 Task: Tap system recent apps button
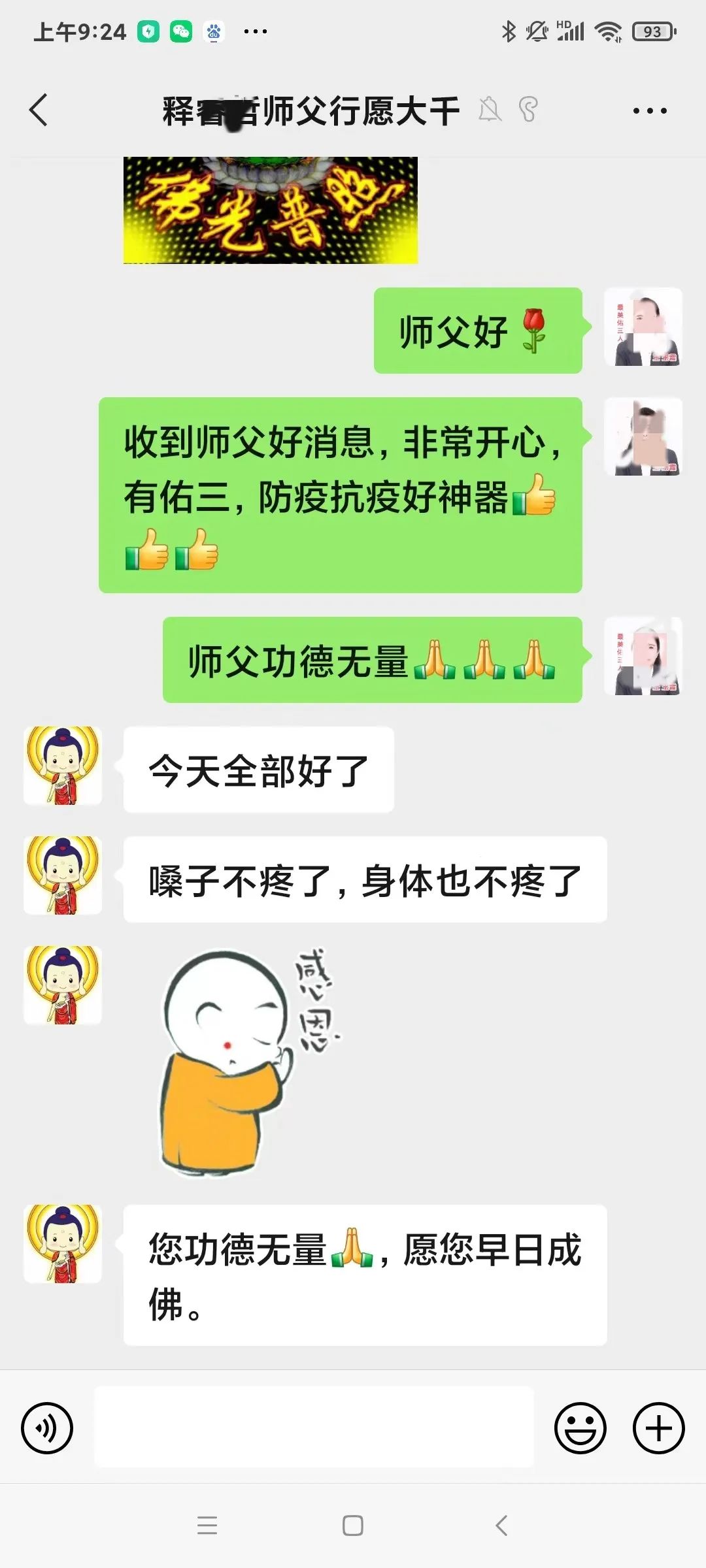point(207,1526)
